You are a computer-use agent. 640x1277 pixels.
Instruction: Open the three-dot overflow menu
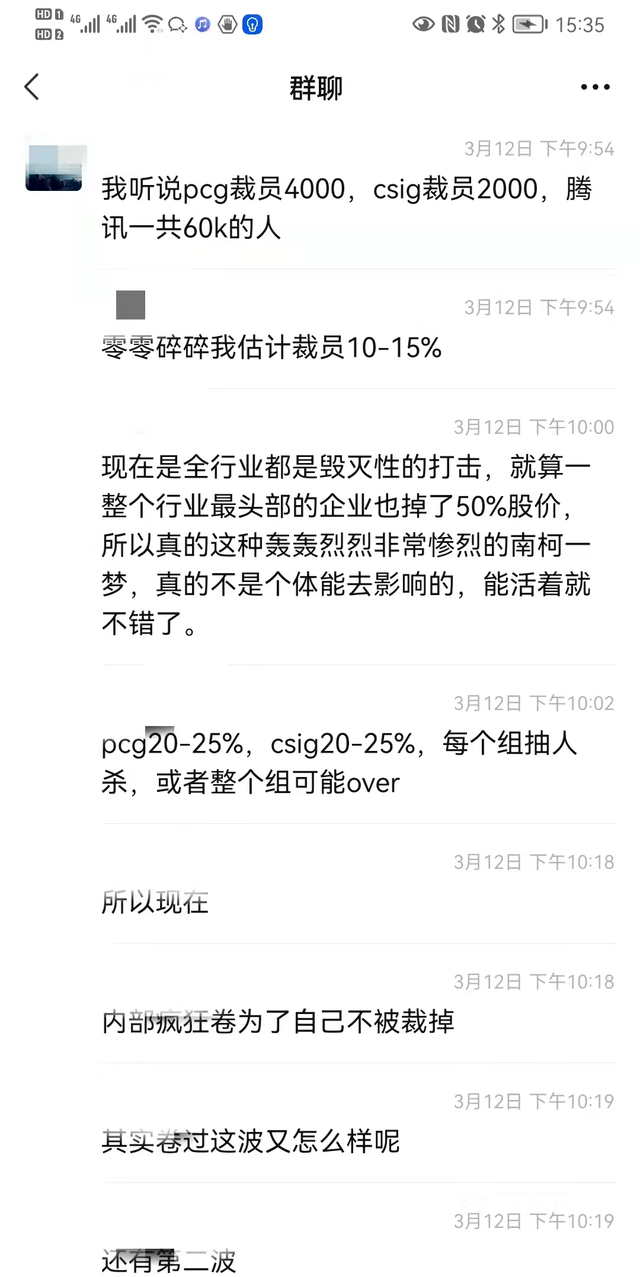[x=595, y=88]
